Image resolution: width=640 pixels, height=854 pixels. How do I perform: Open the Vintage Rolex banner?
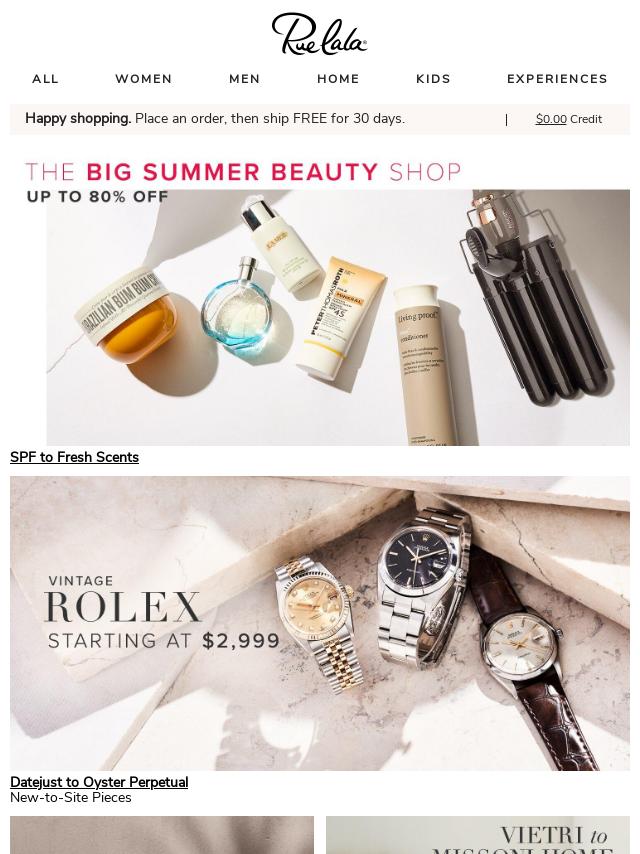[320, 622]
